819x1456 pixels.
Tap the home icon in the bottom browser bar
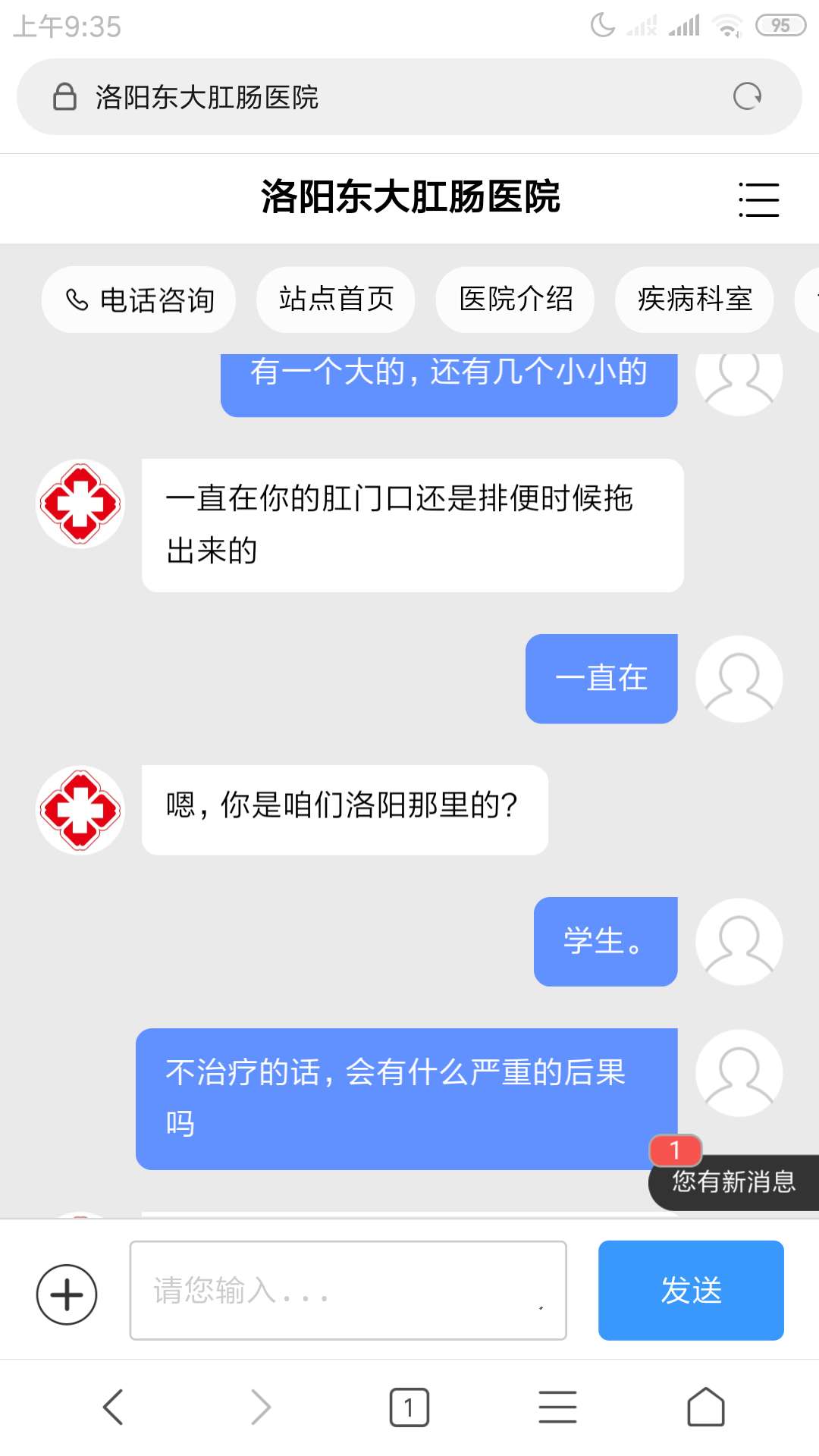[x=705, y=1407]
